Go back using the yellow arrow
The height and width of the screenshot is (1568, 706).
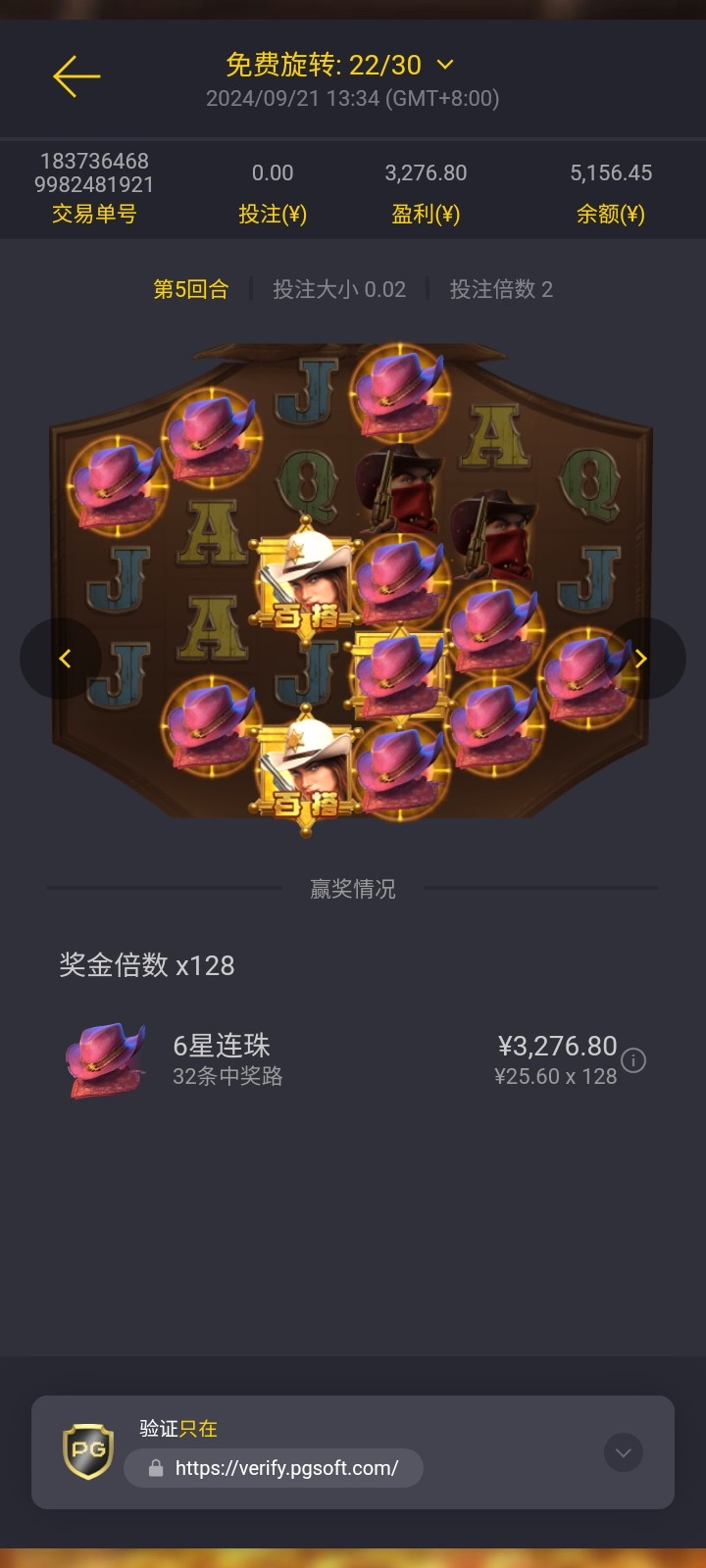(x=76, y=76)
